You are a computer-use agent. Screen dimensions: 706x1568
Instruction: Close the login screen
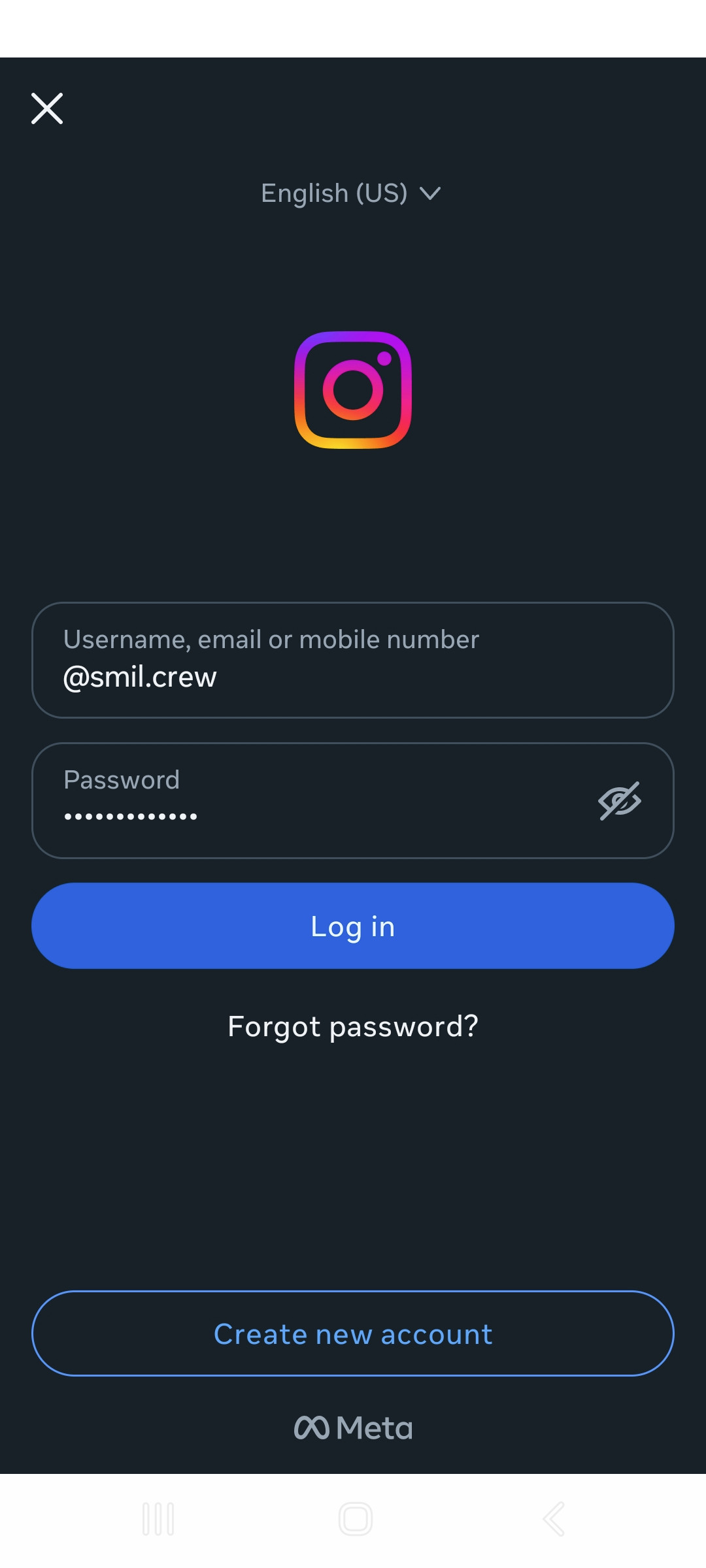click(47, 108)
